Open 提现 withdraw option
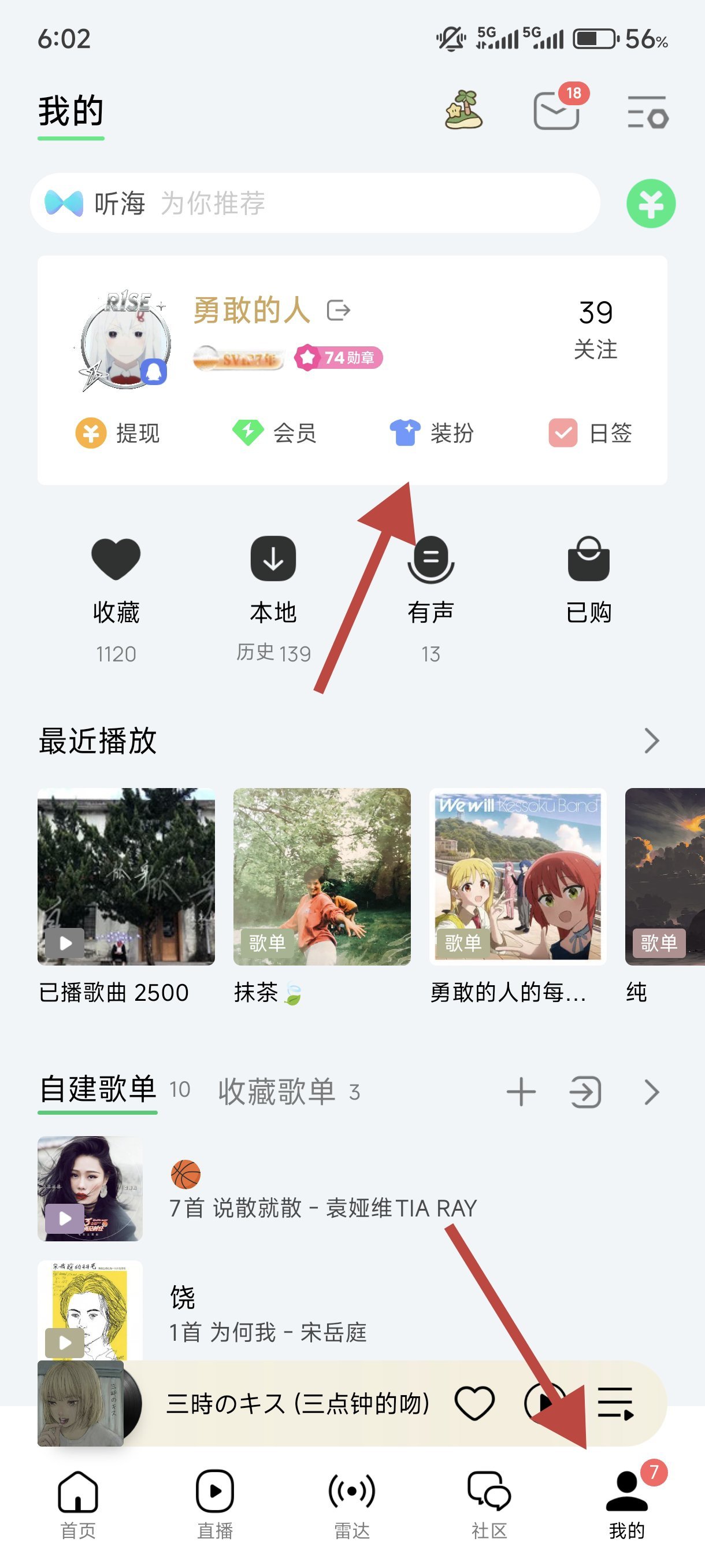705x1568 pixels. pyautogui.click(x=117, y=433)
